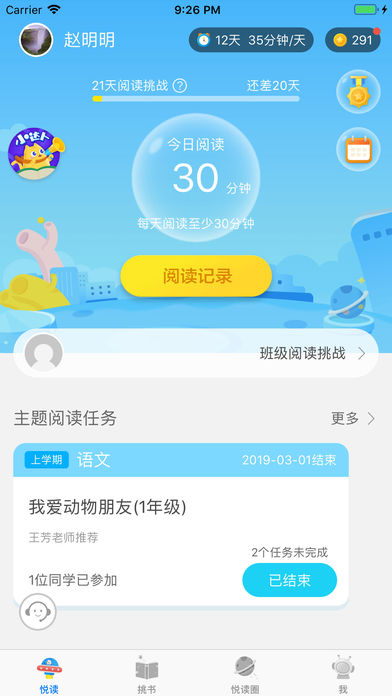Open the medal achievements bubble
The image size is (392, 696).
[x=358, y=92]
